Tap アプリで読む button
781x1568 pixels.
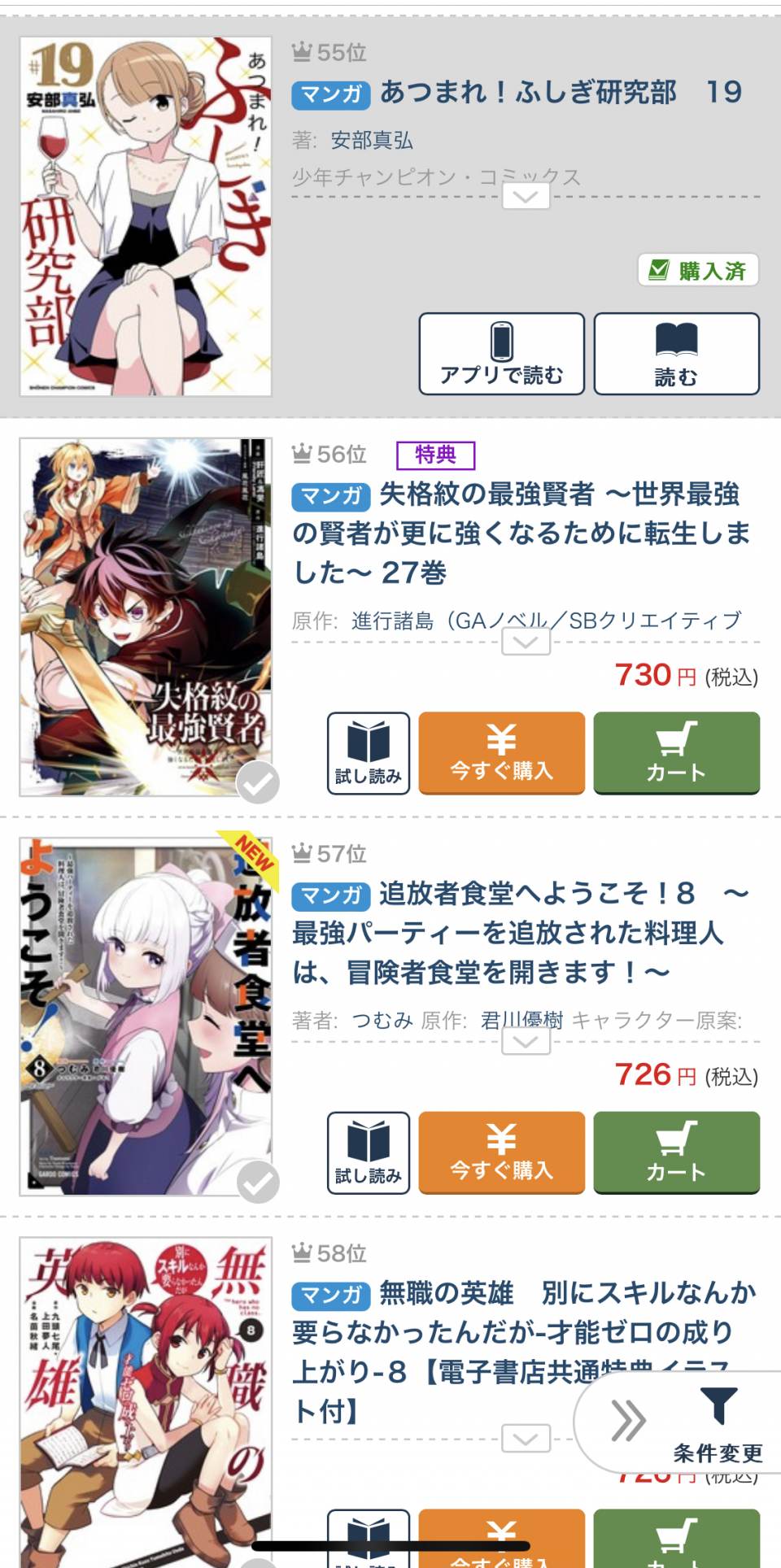(x=501, y=354)
